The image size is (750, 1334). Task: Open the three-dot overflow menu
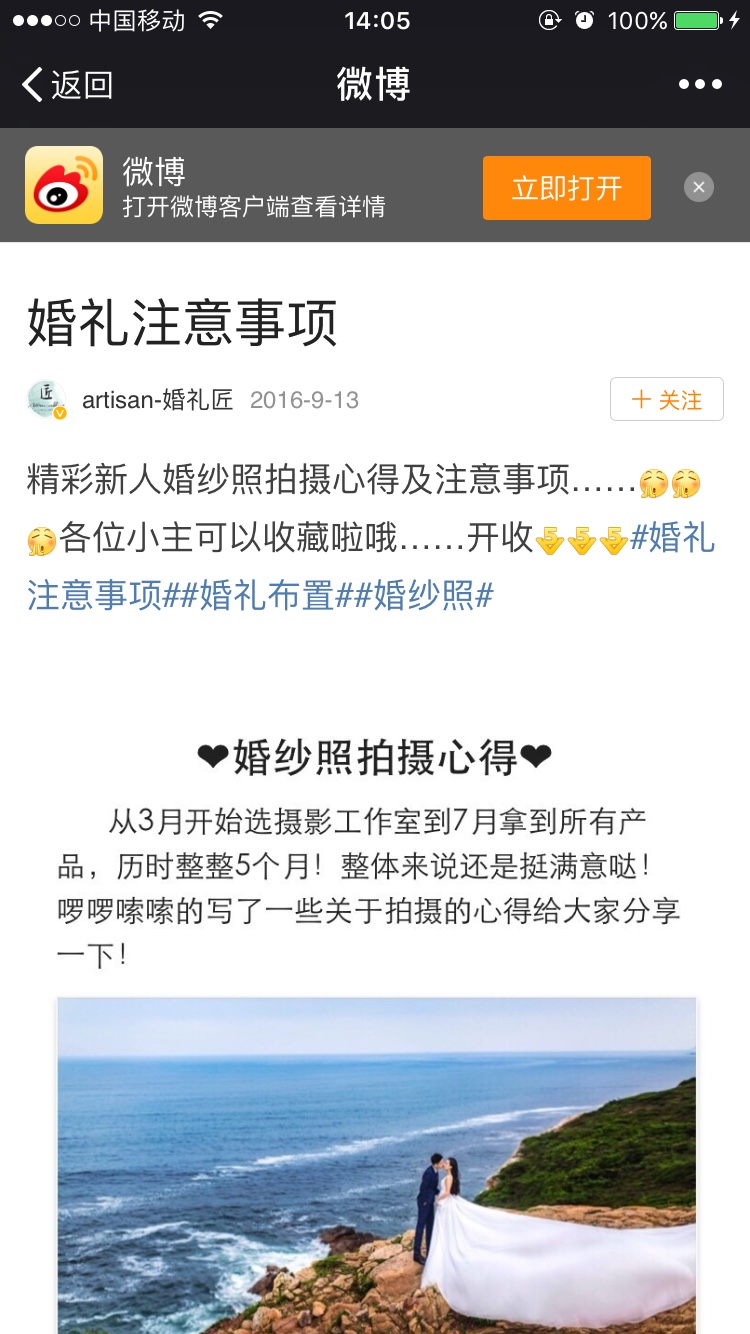[x=700, y=85]
